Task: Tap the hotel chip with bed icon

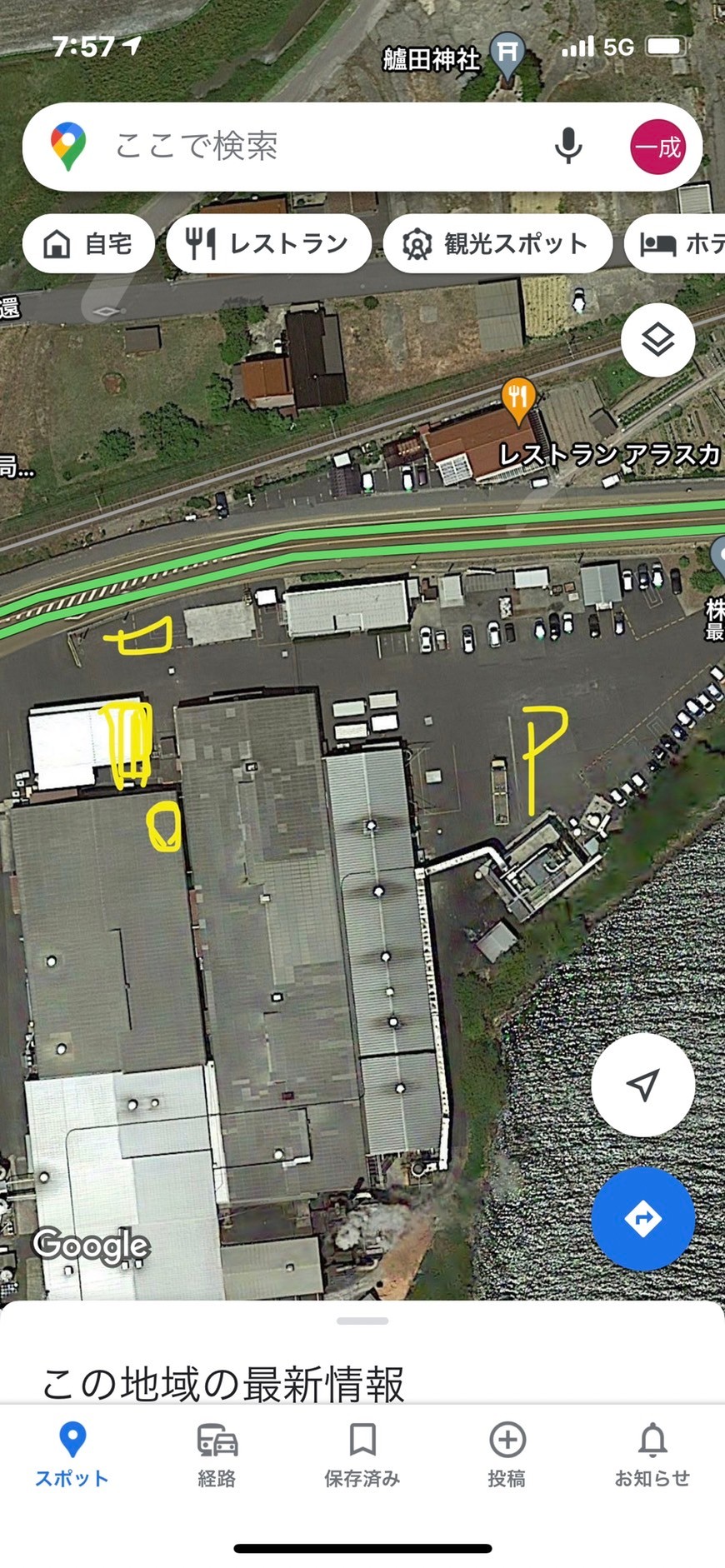Action: click(675, 243)
